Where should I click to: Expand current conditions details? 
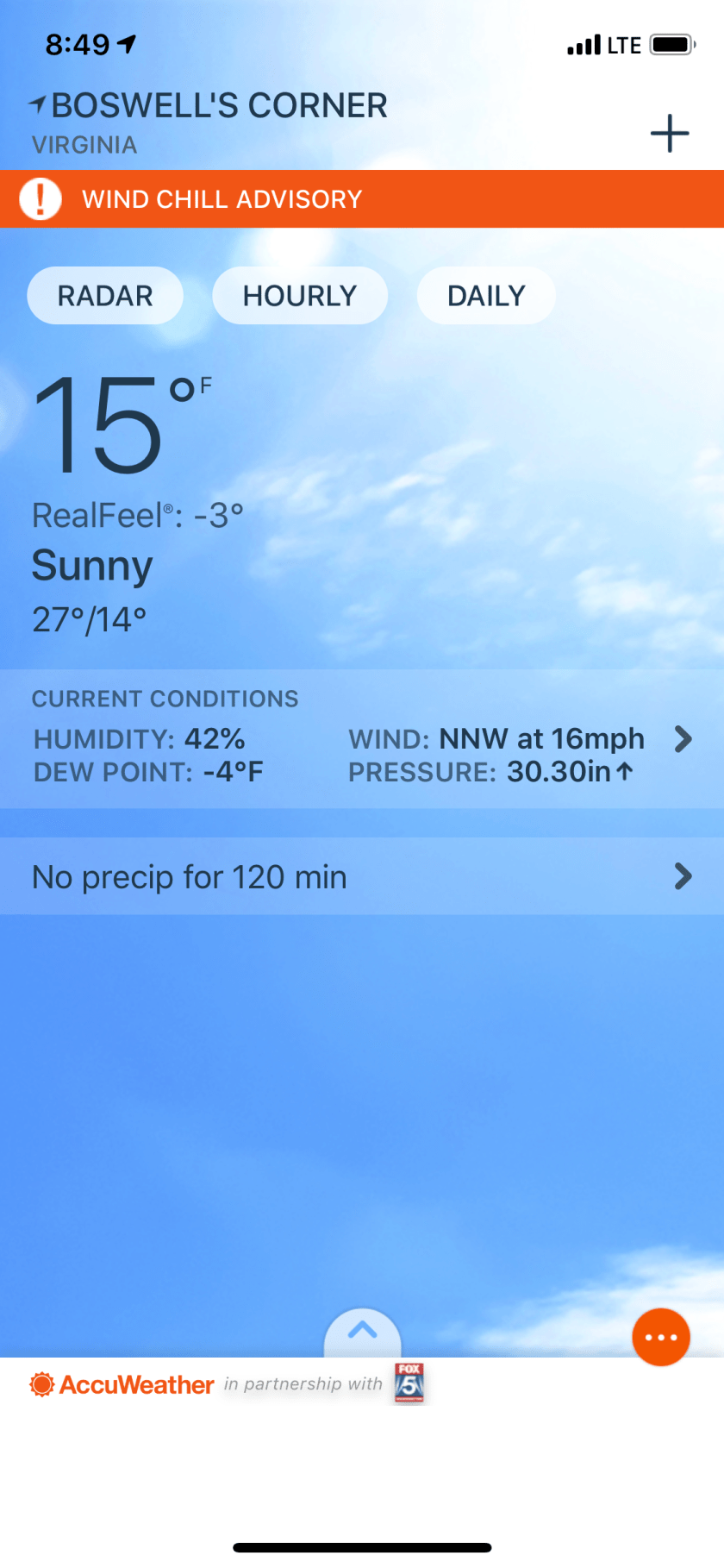[683, 739]
